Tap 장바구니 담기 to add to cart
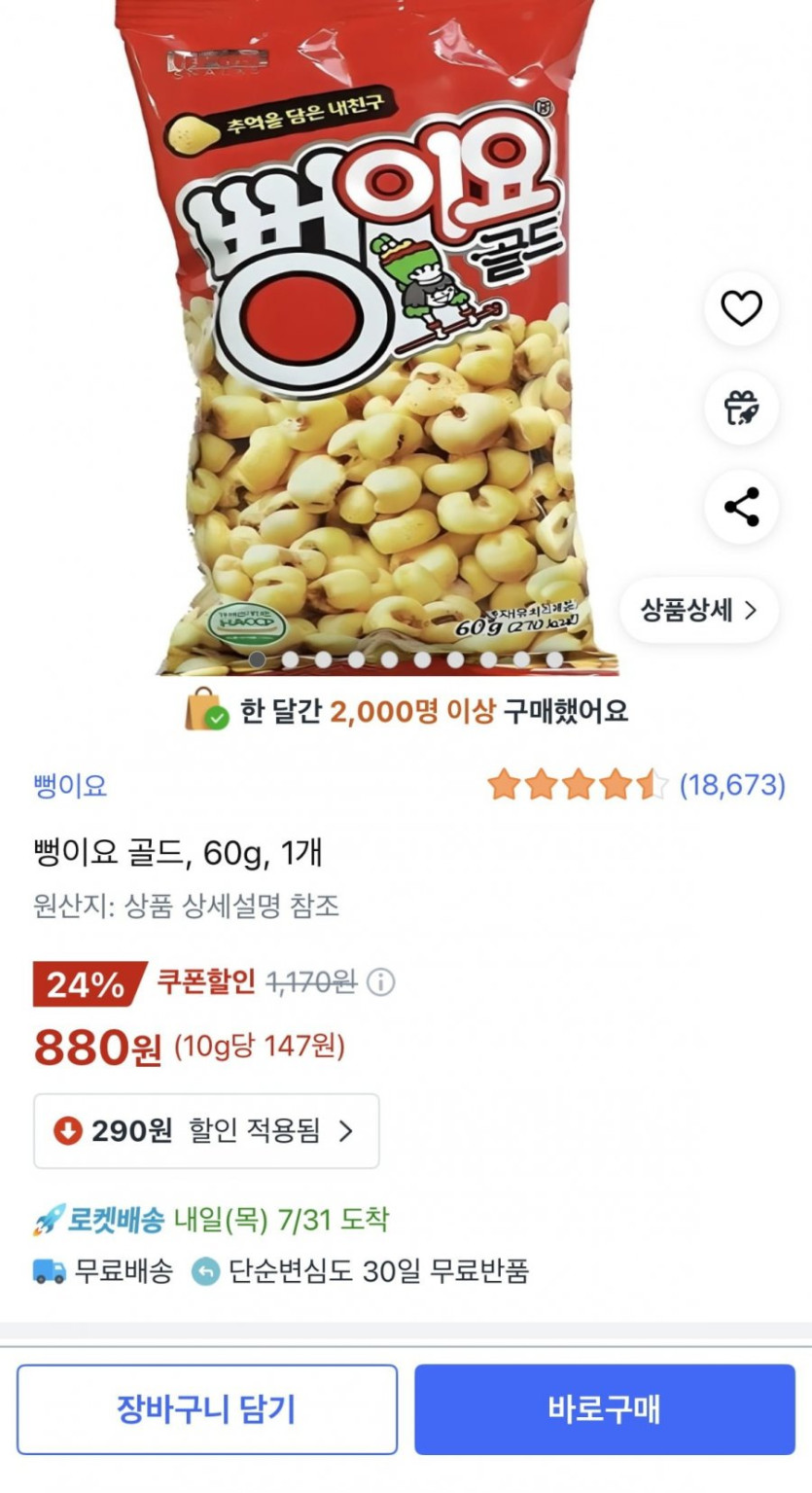The image size is (812, 1493). (206, 1409)
